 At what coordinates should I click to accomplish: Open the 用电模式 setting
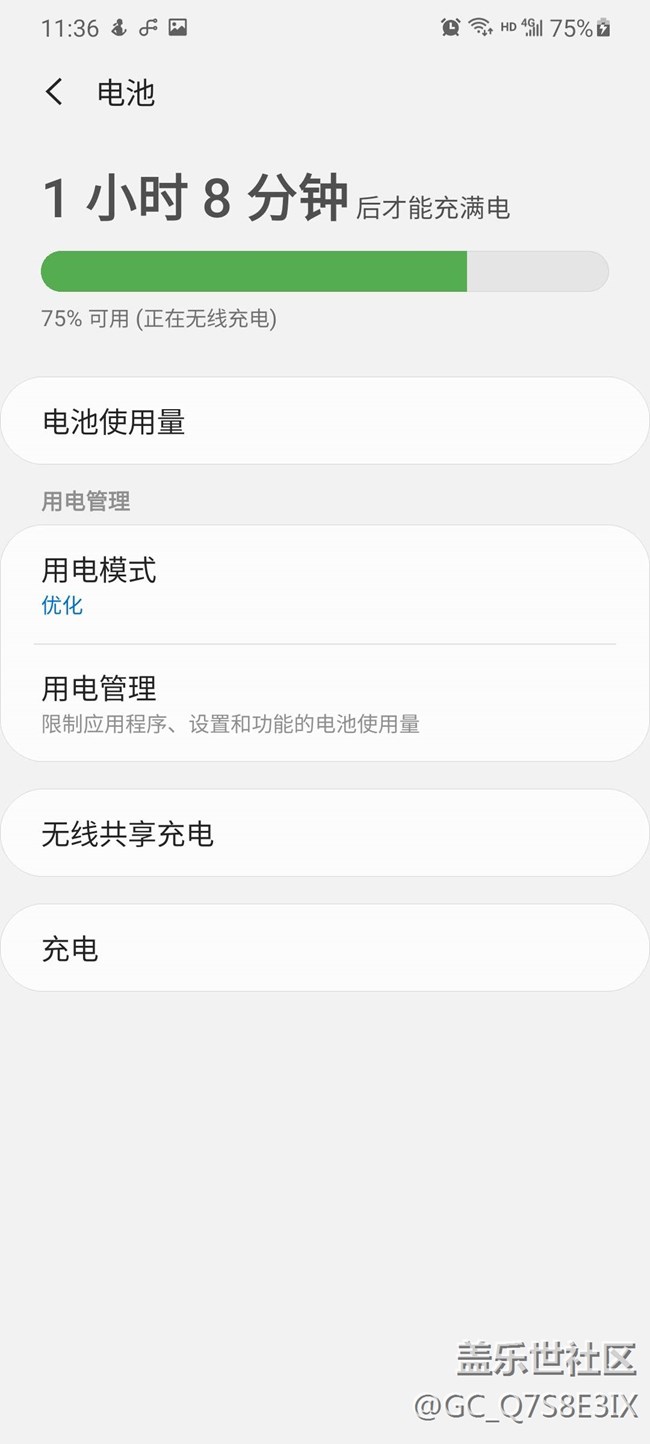[x=325, y=585]
